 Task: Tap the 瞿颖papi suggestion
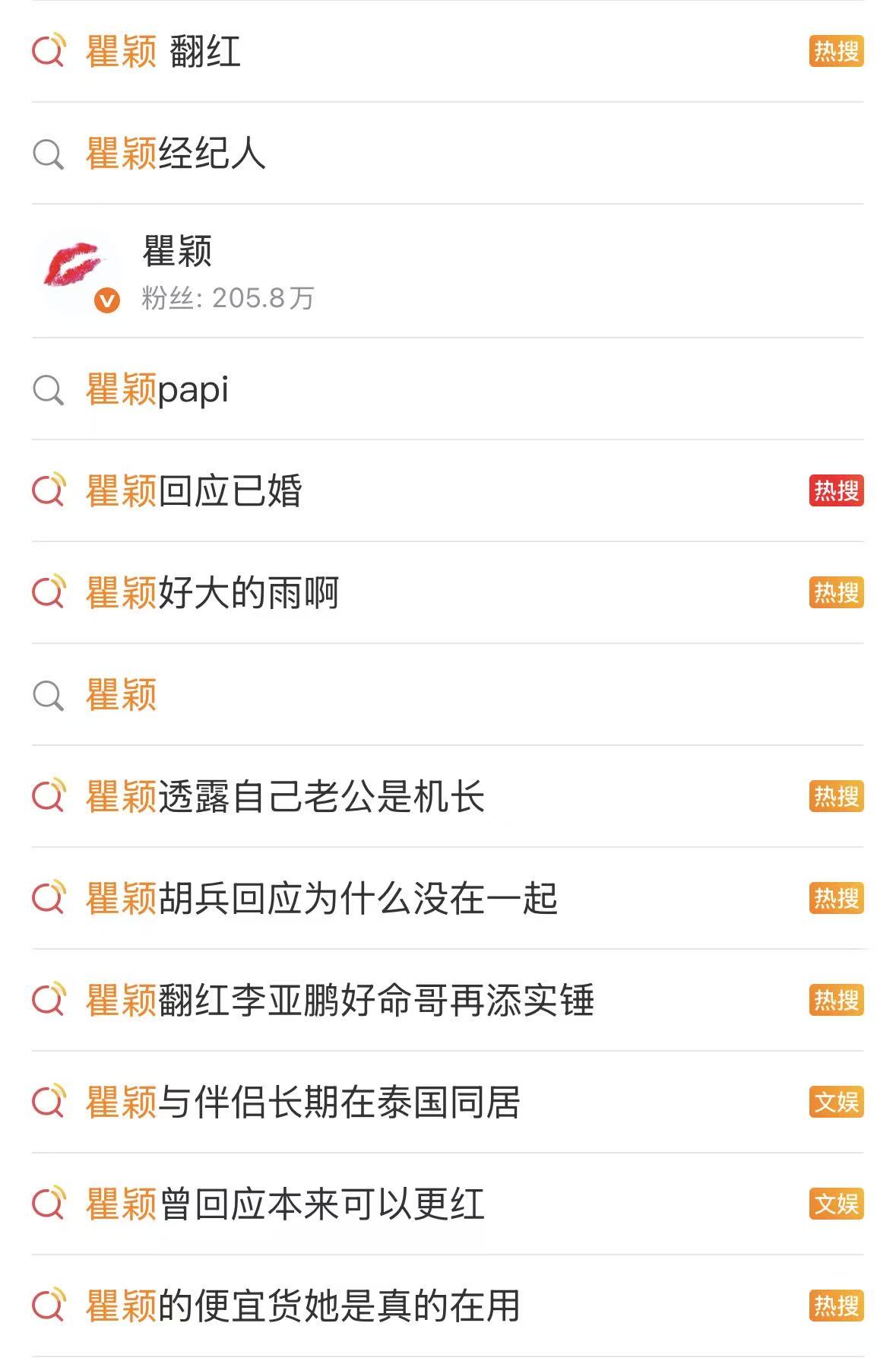[157, 390]
